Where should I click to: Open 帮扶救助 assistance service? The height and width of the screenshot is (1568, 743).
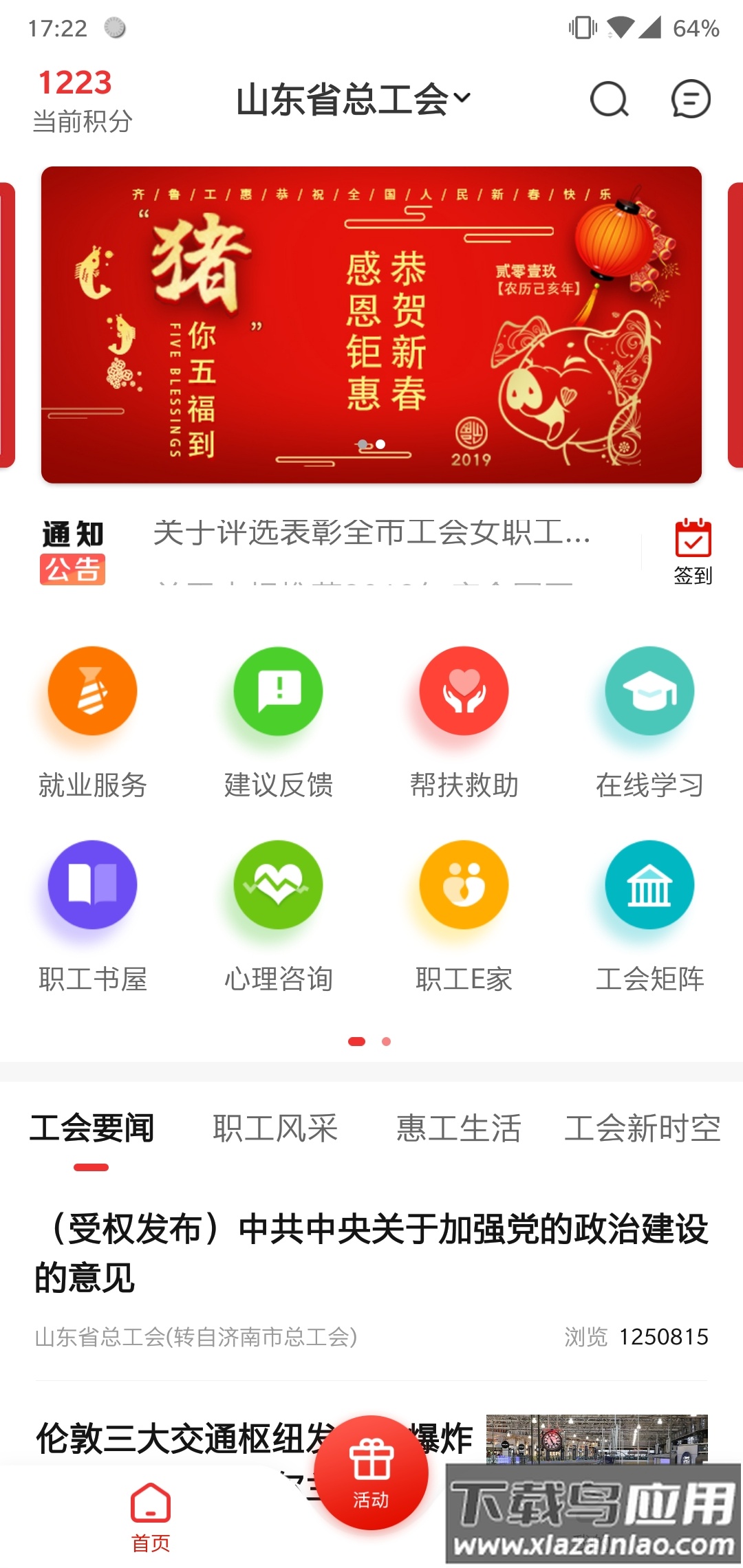(462, 691)
